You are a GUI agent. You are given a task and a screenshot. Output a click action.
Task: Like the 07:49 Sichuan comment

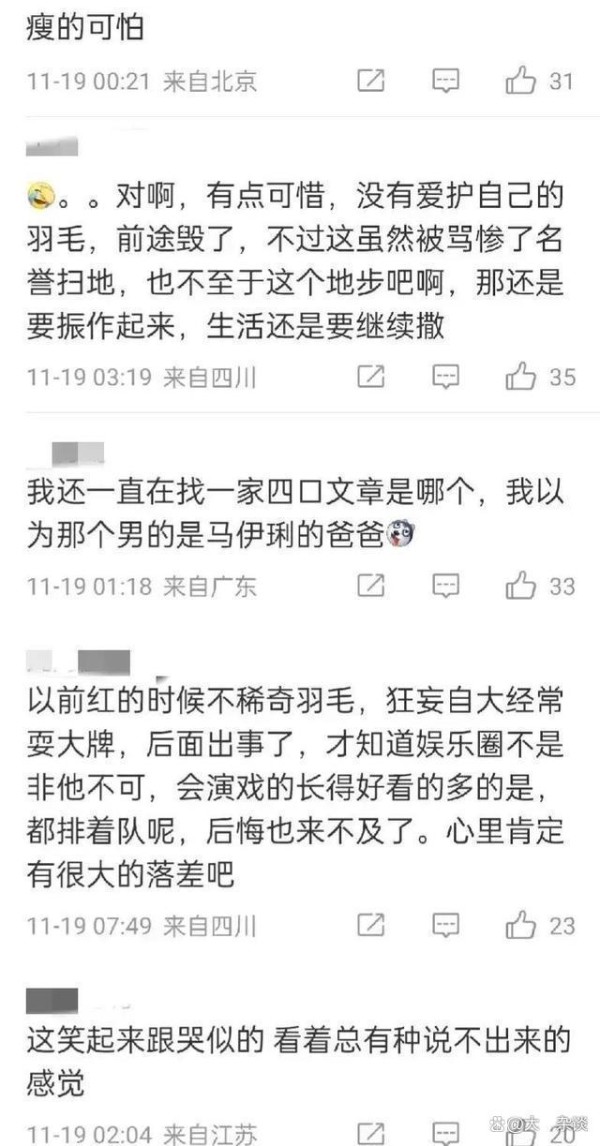521,924
